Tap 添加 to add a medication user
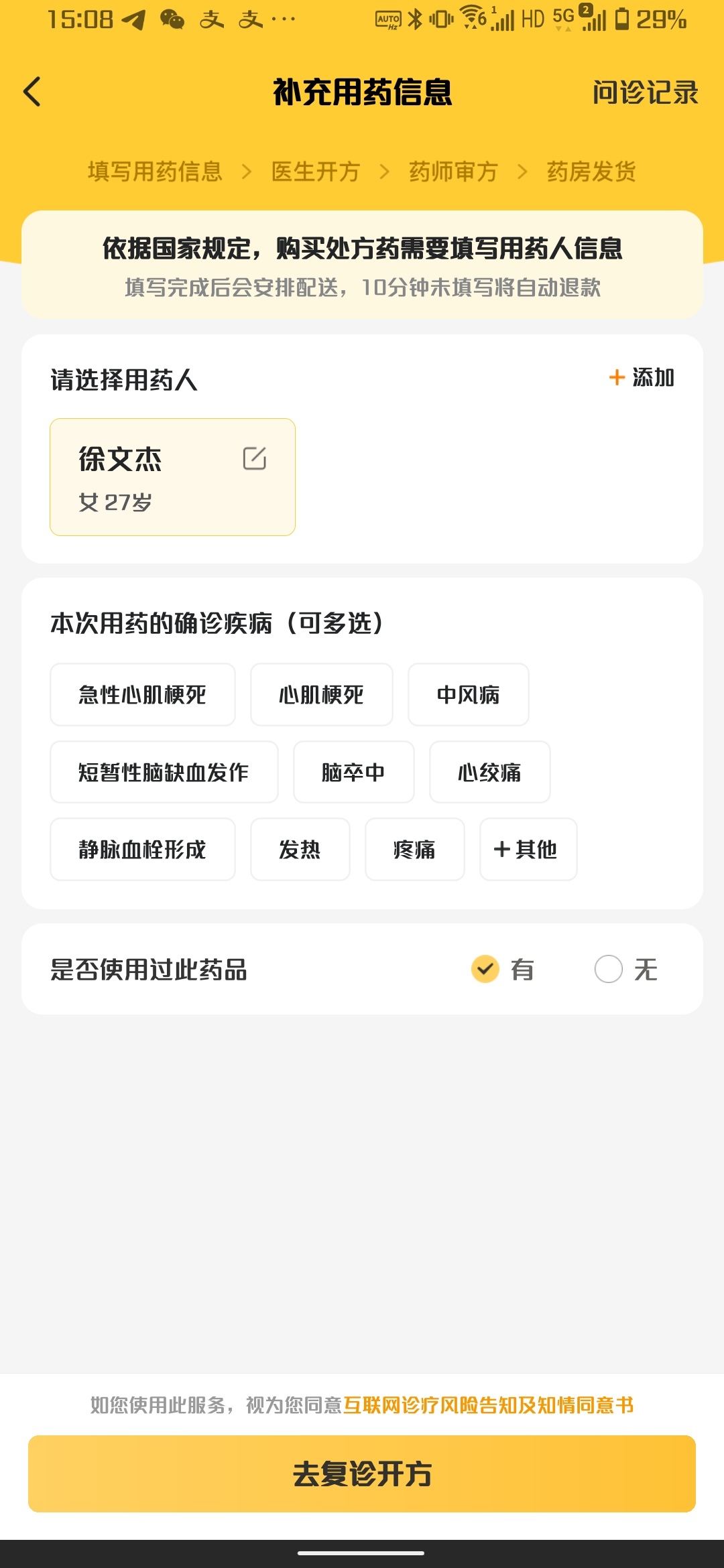Image resolution: width=724 pixels, height=1568 pixels. coord(642,378)
